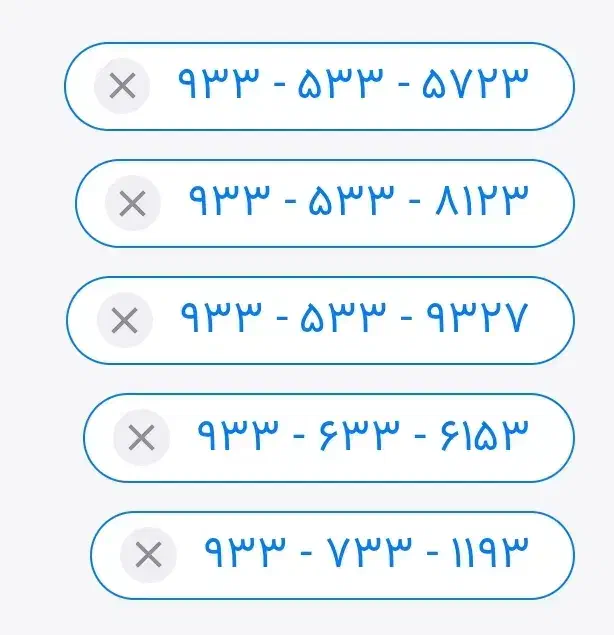Select the number 933-633-6153
The image size is (614, 635).
click(362, 438)
